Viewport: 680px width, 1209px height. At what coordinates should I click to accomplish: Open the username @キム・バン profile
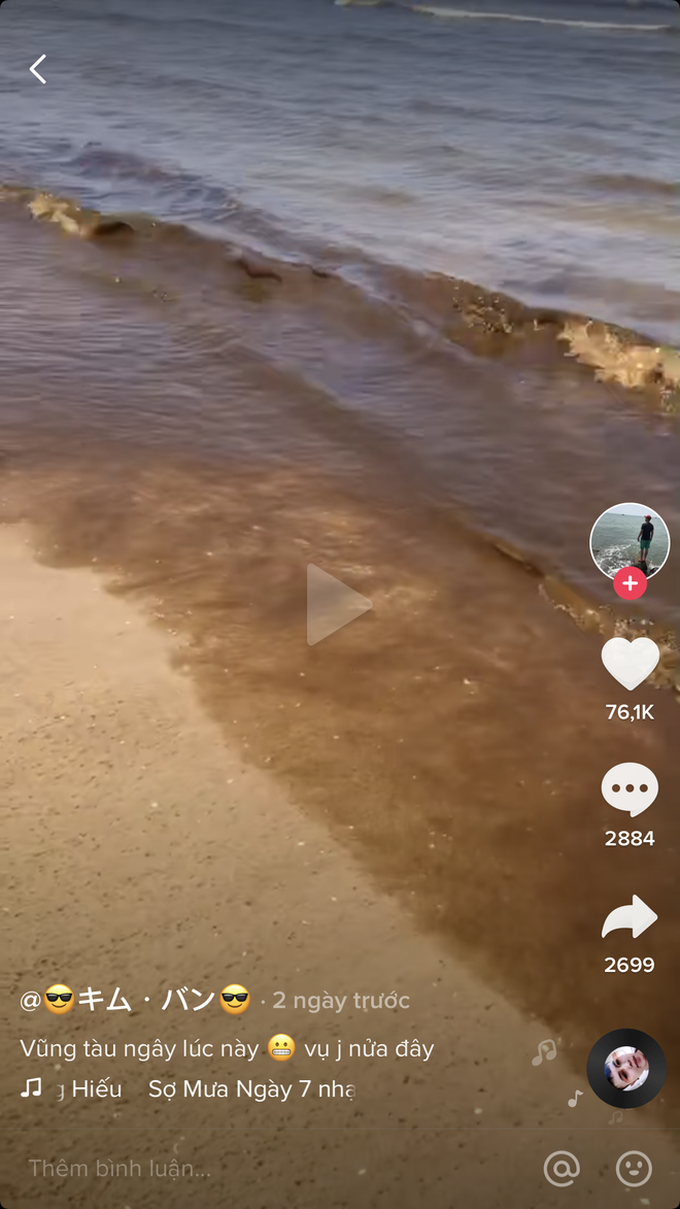135,999
